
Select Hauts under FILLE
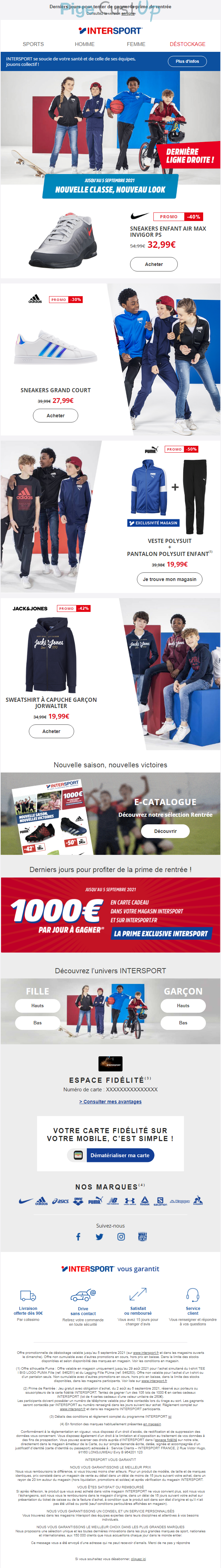click(x=38, y=1006)
